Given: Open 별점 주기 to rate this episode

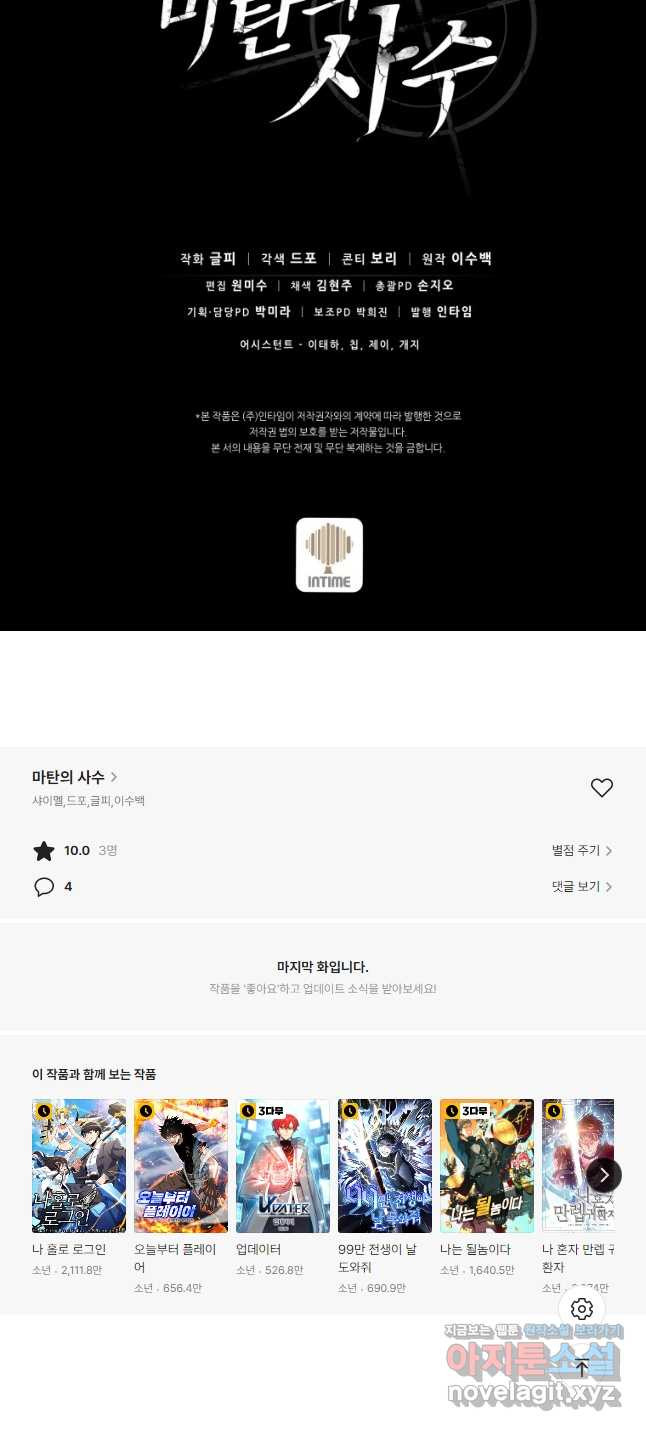Looking at the screenshot, I should pyautogui.click(x=582, y=850).
